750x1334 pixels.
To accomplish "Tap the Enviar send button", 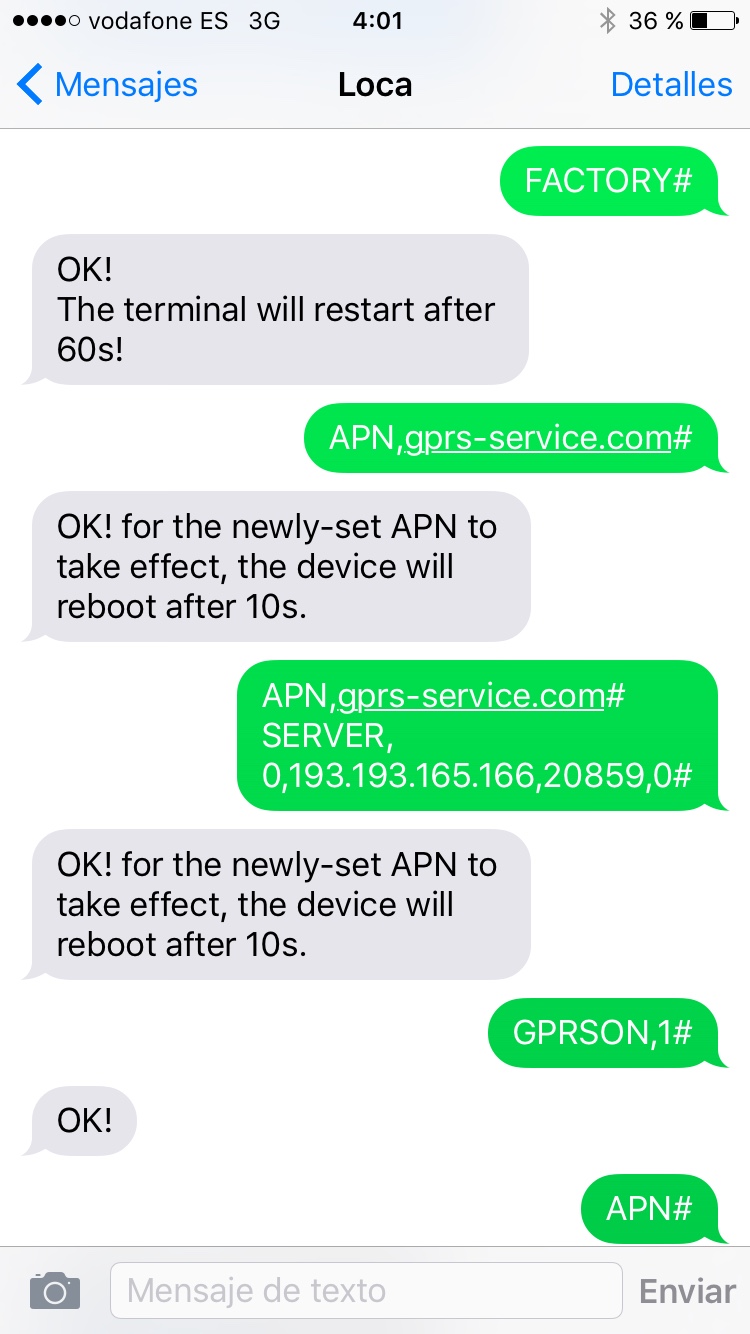I will pyautogui.click(x=687, y=1291).
